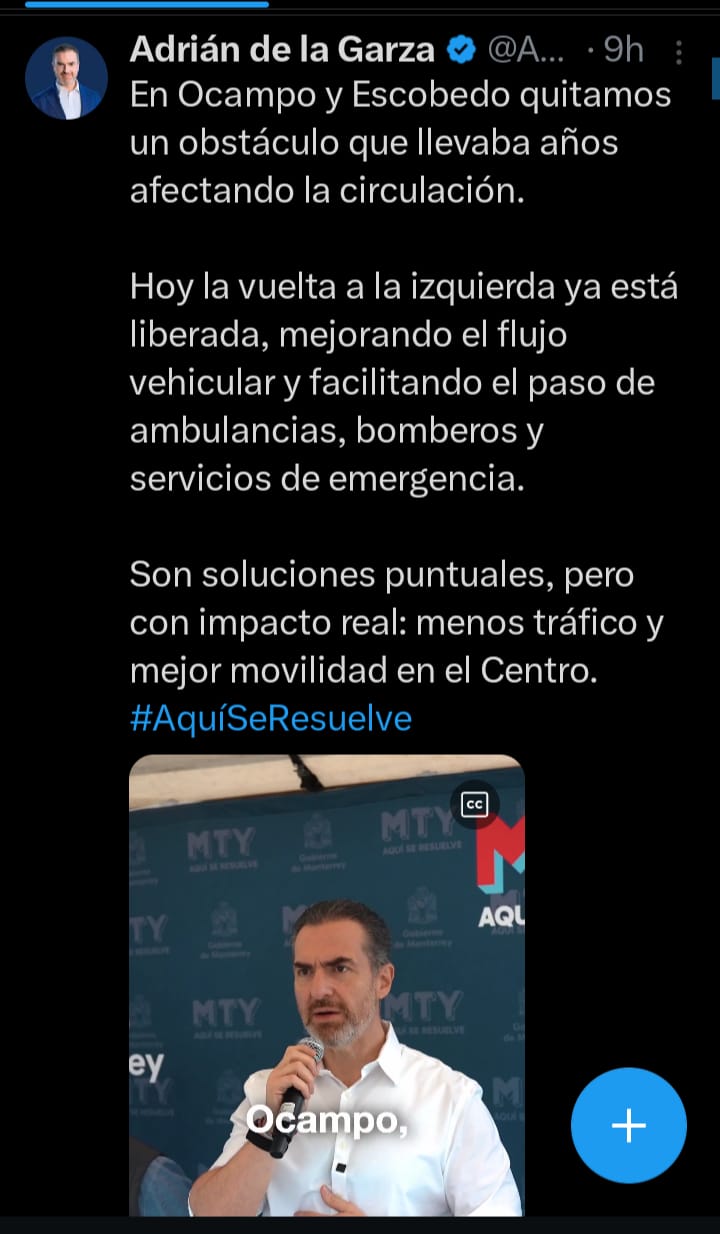The image size is (720, 1234).
Task: Toggle closed captions on the video
Action: click(475, 805)
